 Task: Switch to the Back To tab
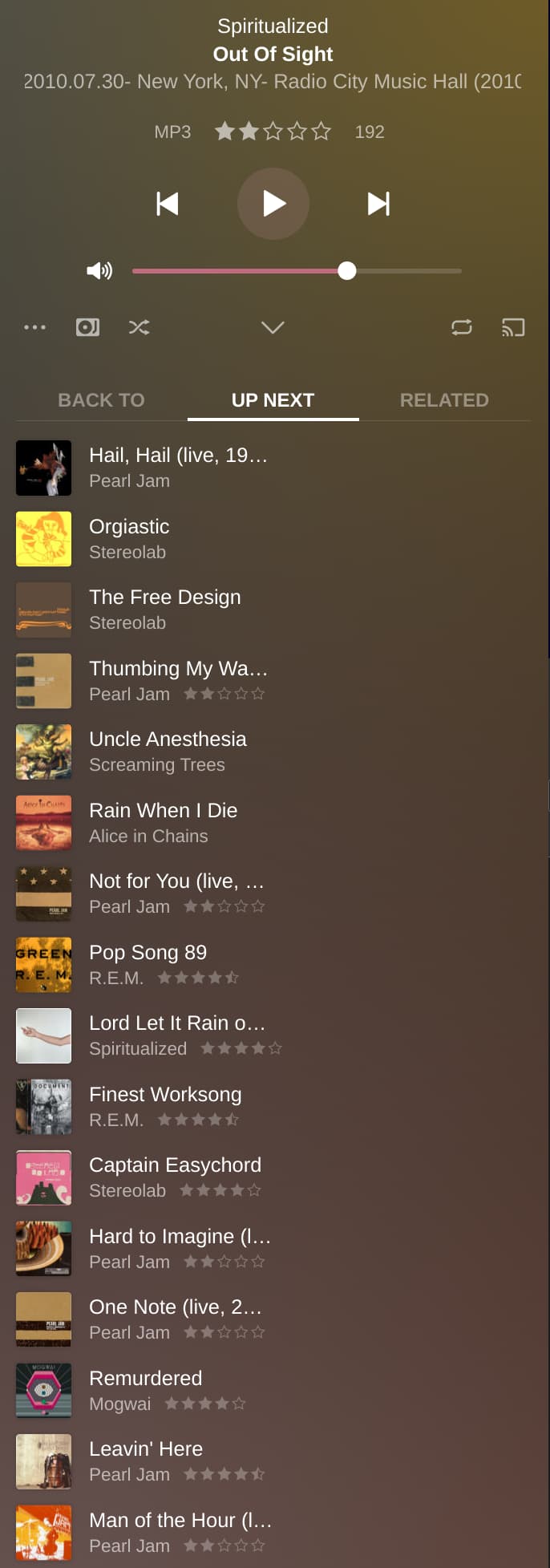(101, 400)
